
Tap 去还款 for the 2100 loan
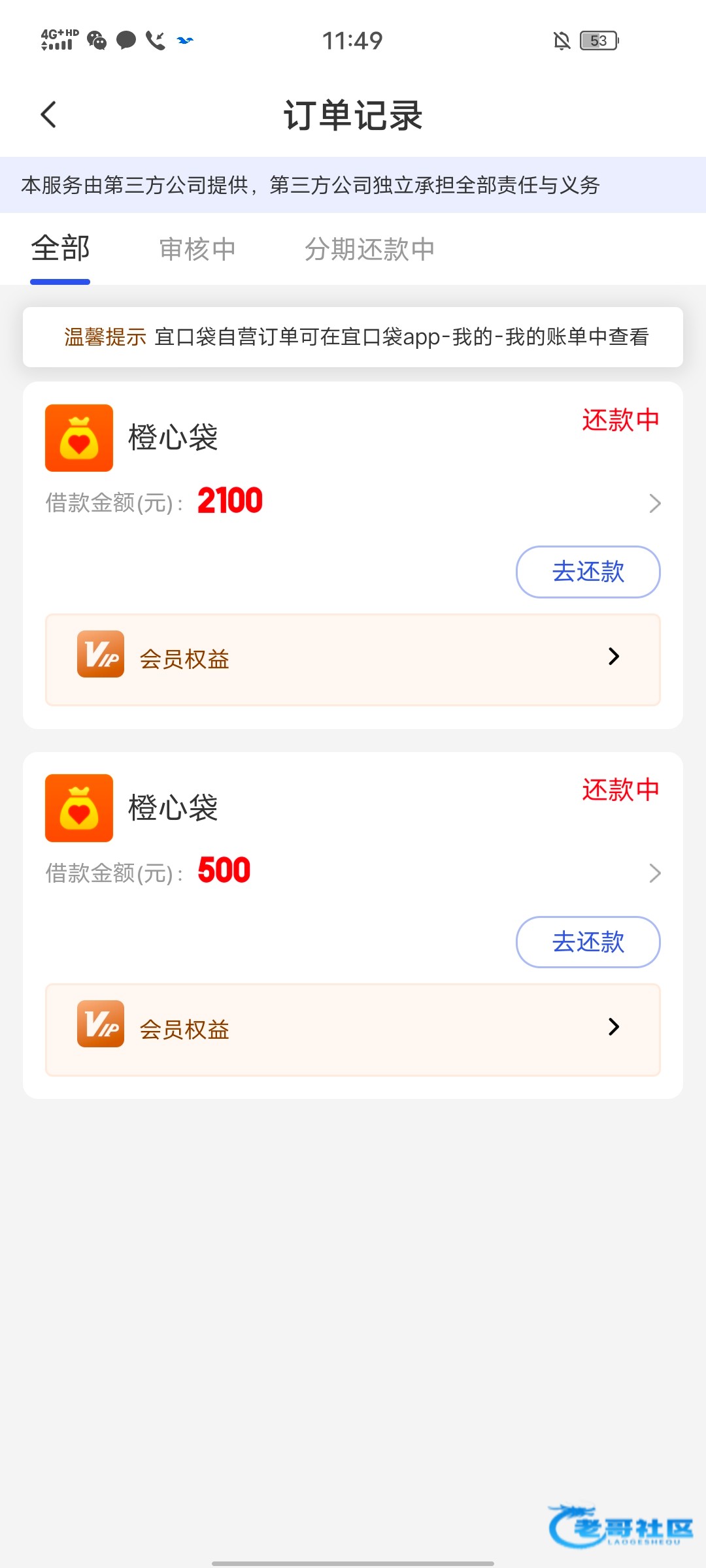(588, 572)
